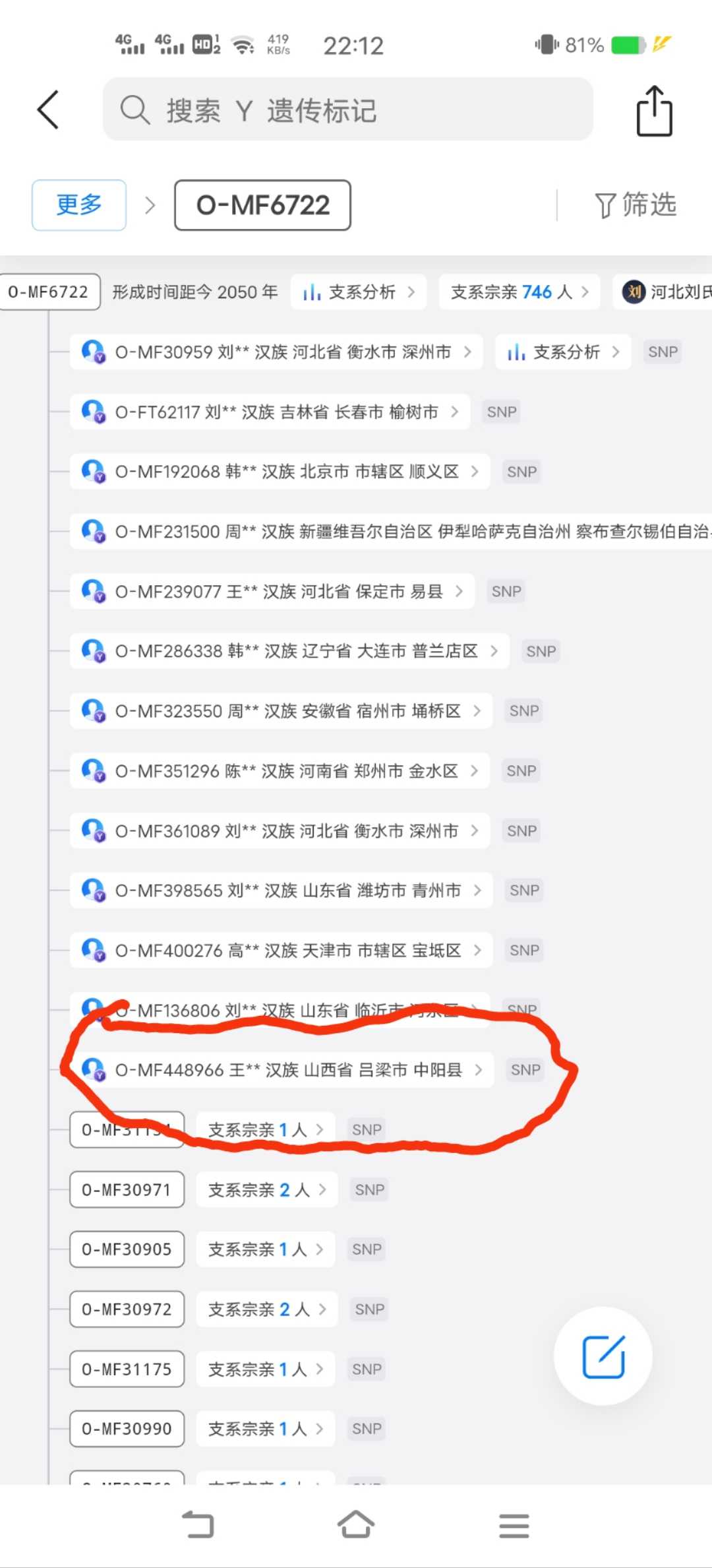Go back with the top-left arrow
Image resolution: width=712 pixels, height=1568 pixels.
[x=48, y=110]
